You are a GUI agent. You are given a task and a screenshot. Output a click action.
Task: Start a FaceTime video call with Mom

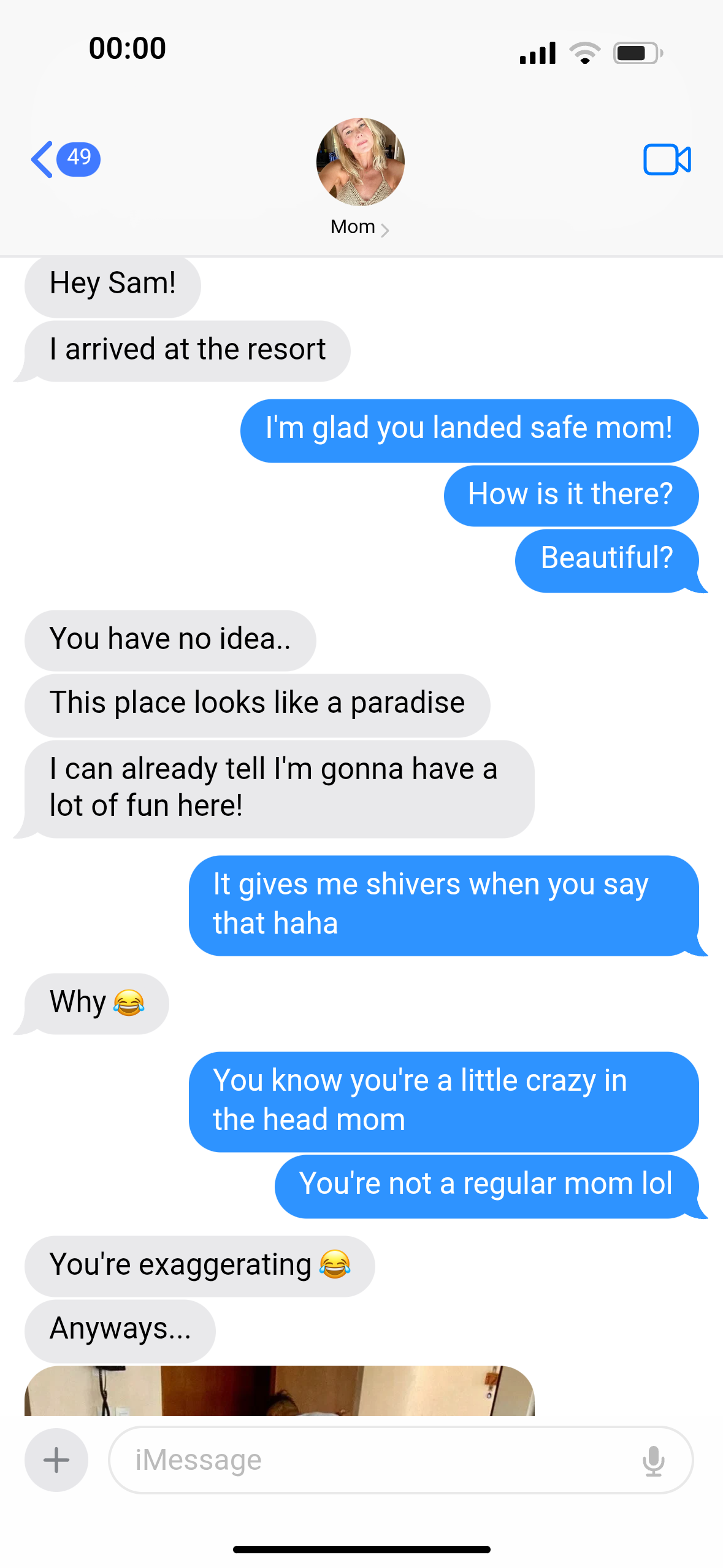coord(667,159)
